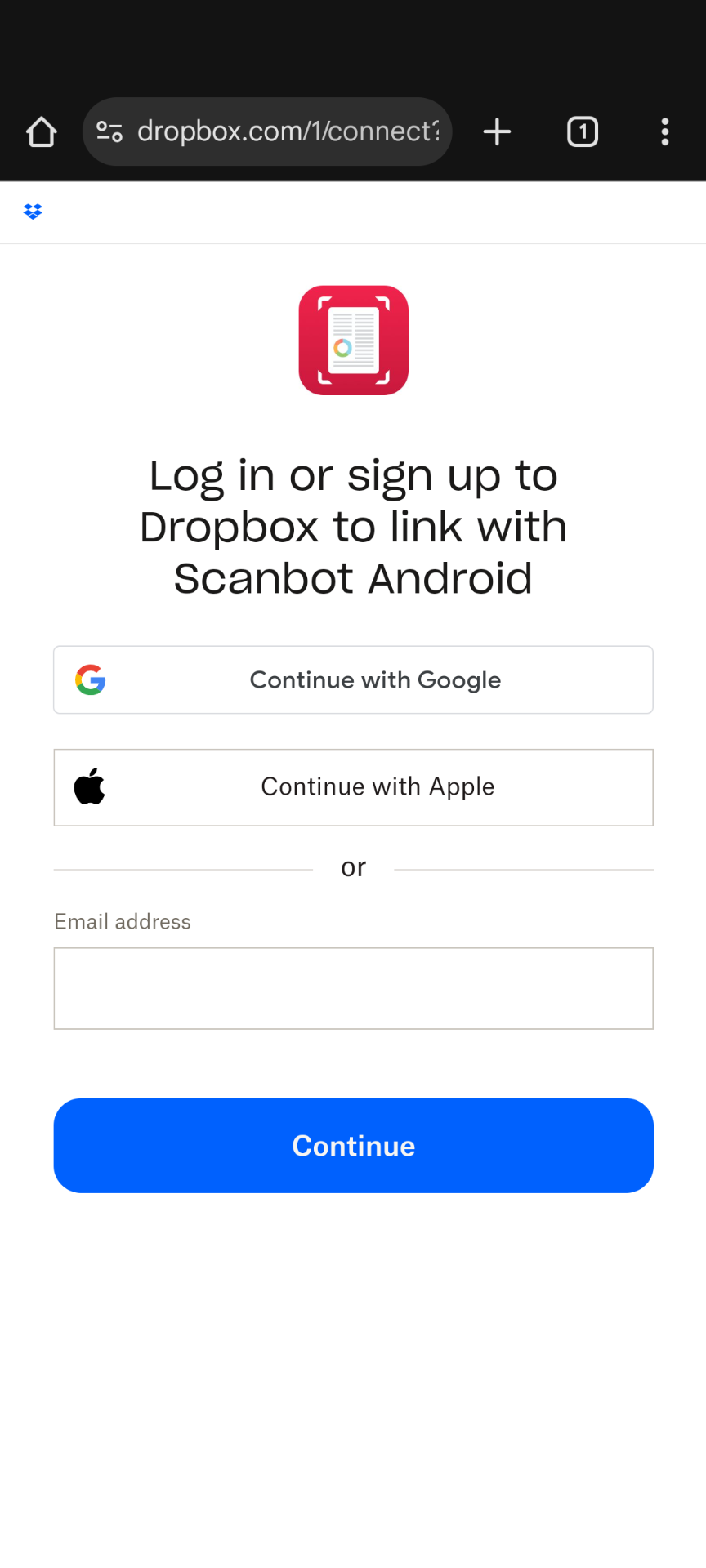The height and width of the screenshot is (1568, 706).
Task: Open a new browser tab
Action: pyautogui.click(x=497, y=131)
